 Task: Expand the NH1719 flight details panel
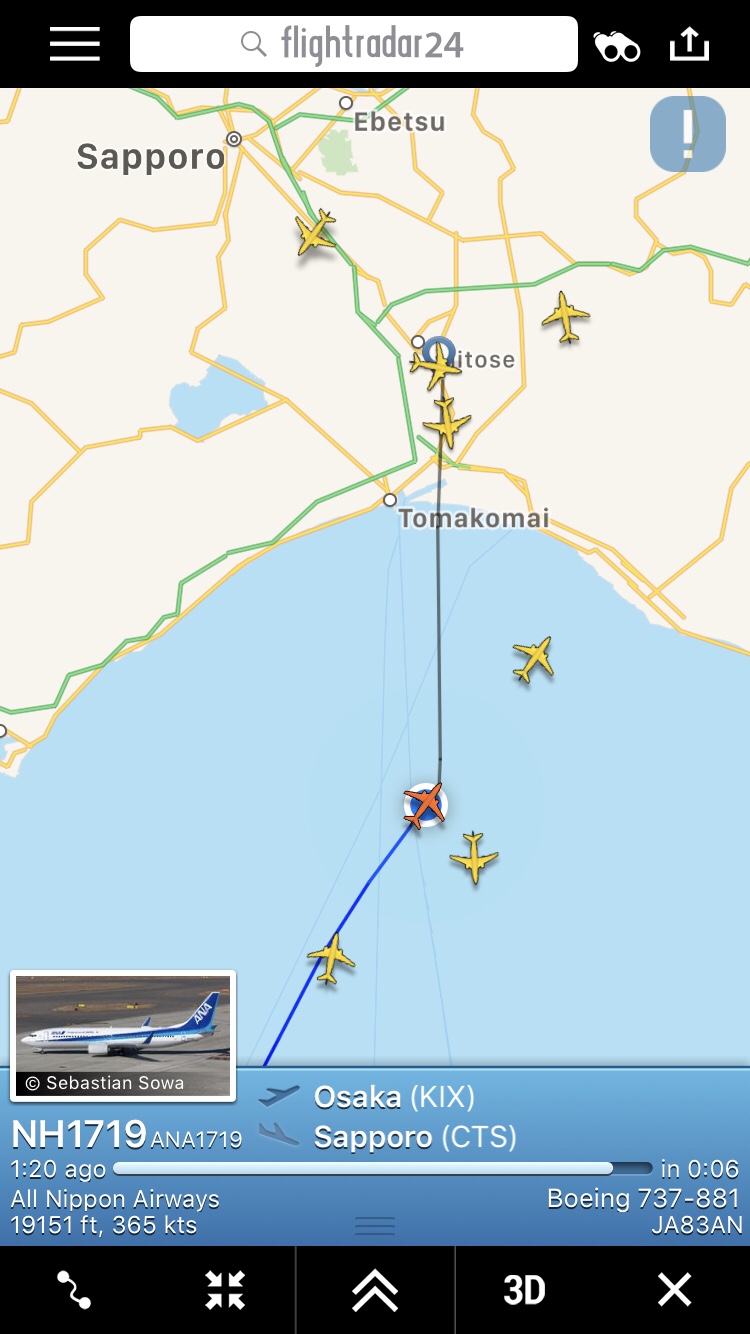pyautogui.click(x=375, y=1225)
